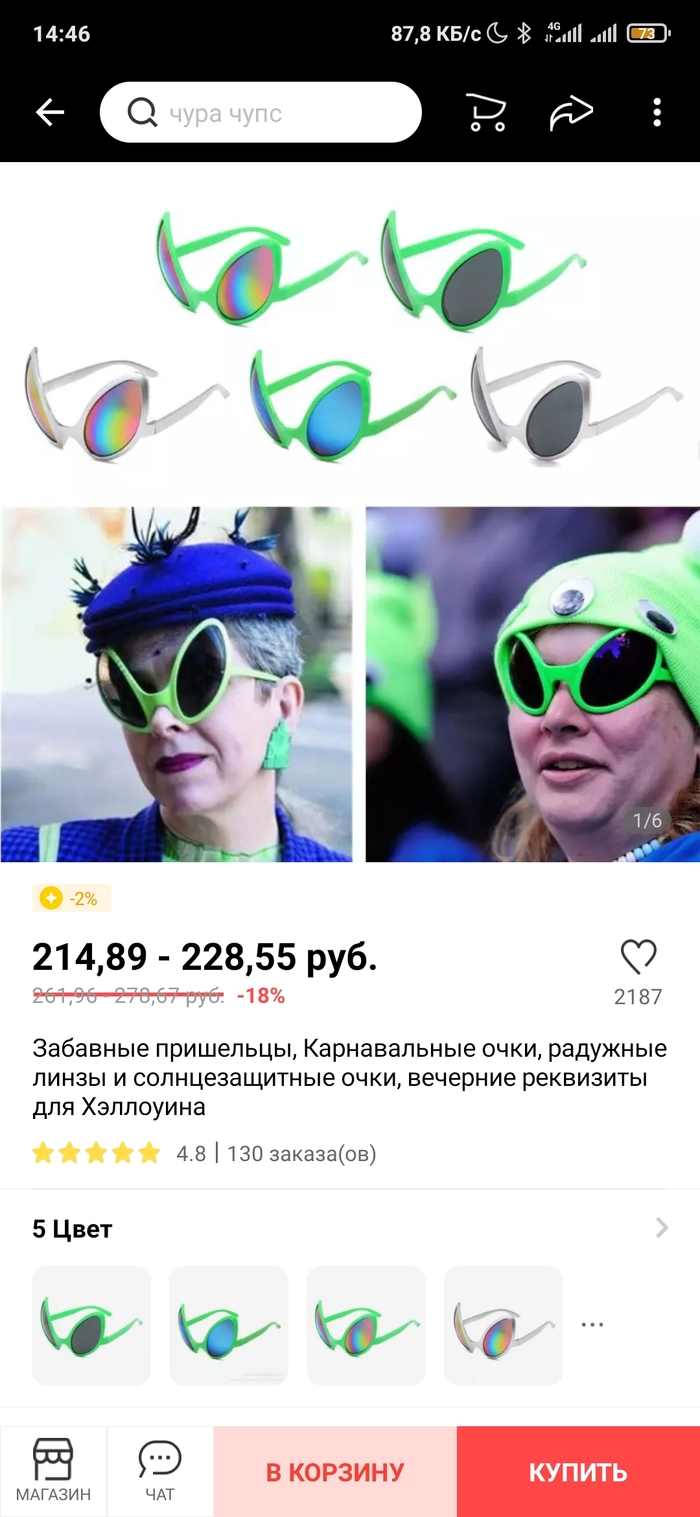Select green glasses with blue lenses
The width and height of the screenshot is (700, 1517).
[228, 1325]
